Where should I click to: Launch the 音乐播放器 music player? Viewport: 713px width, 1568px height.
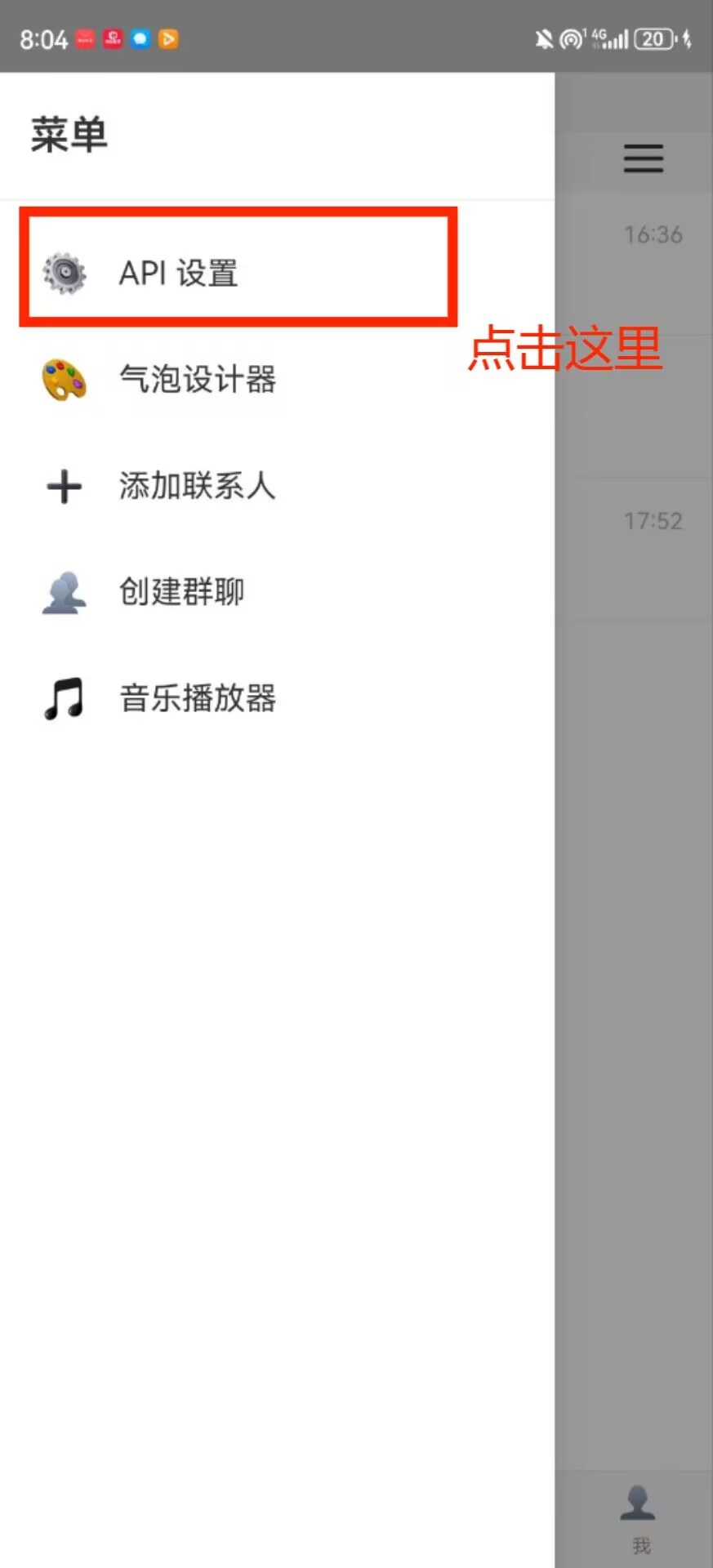coord(197,698)
